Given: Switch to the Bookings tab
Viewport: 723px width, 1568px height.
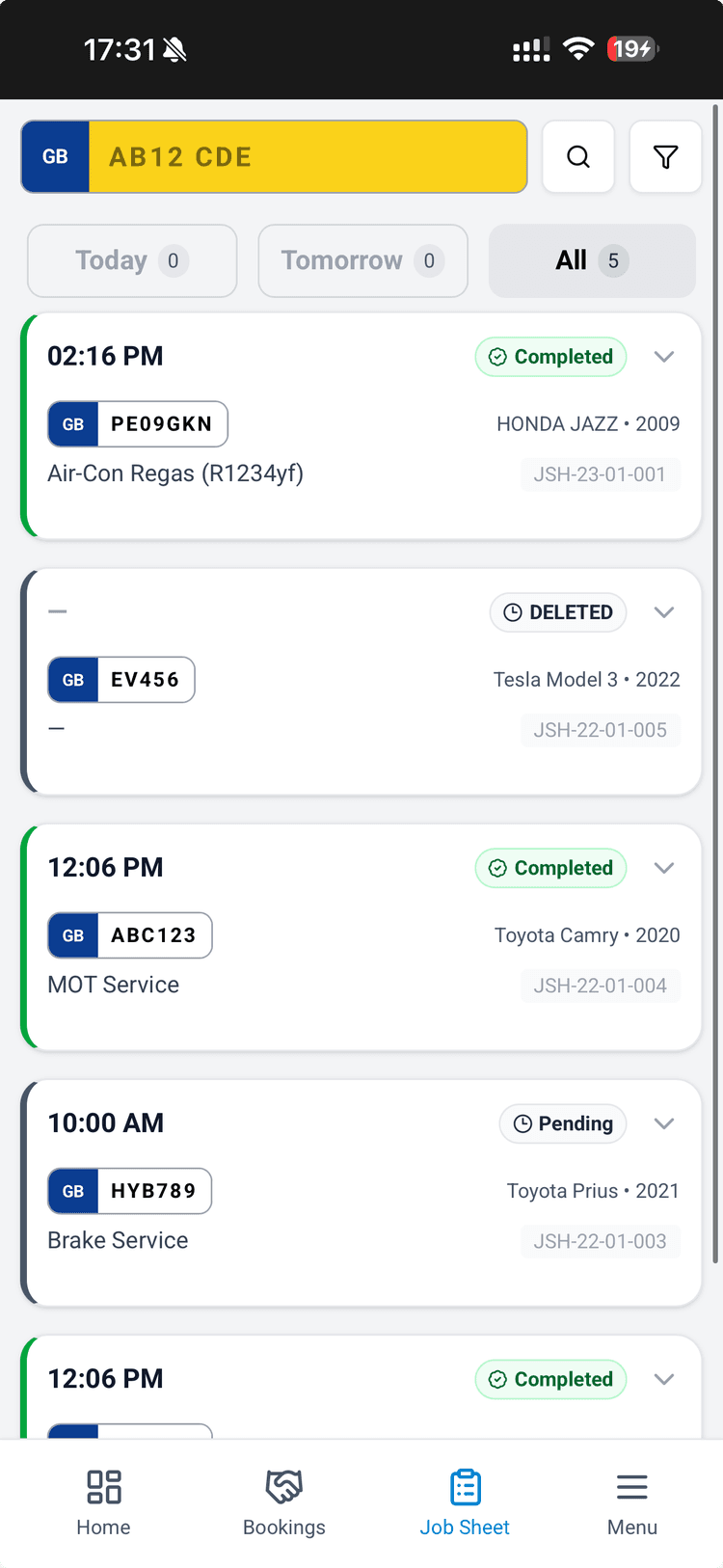Looking at the screenshot, I should 283,1502.
